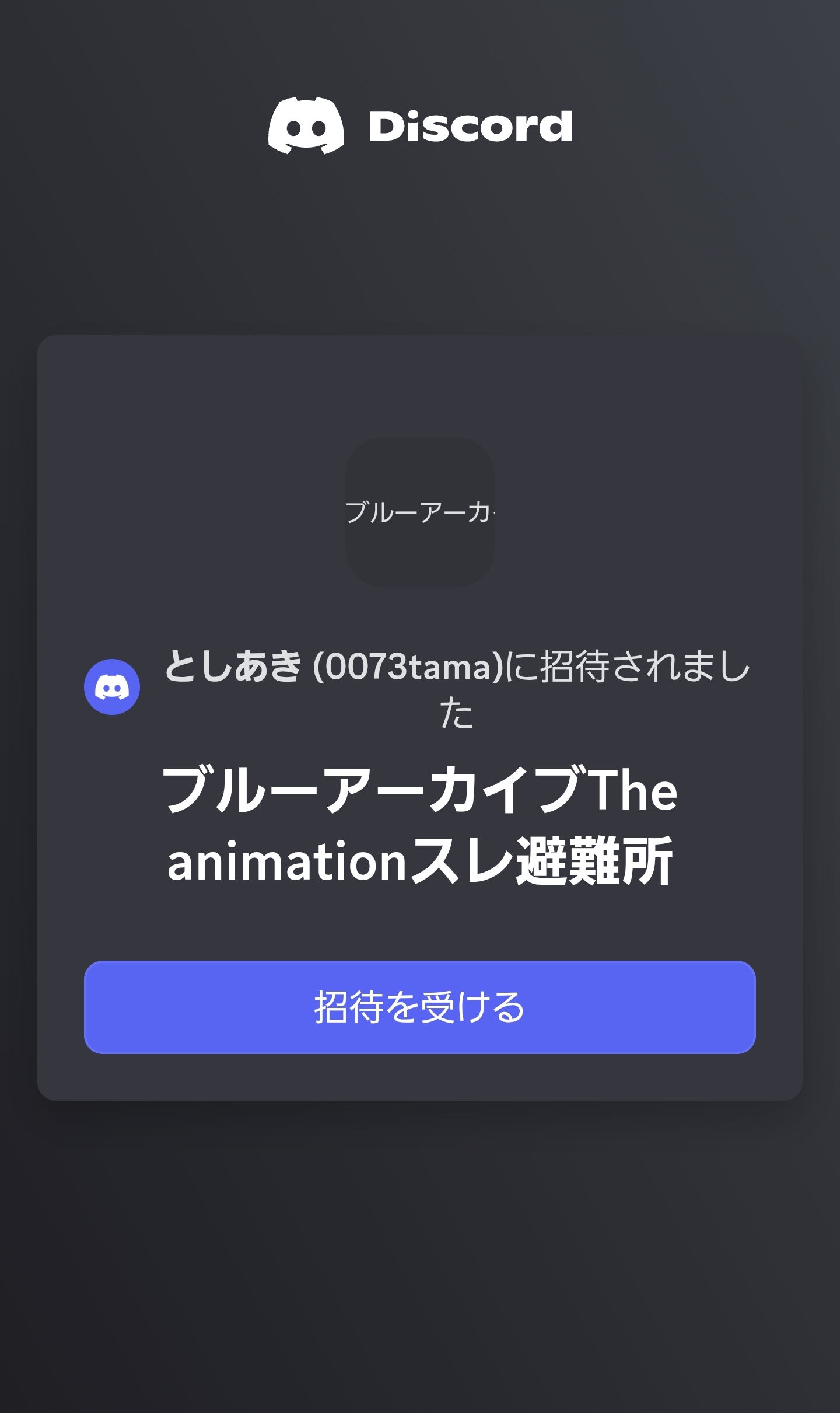Accept the invite with 招待を受ける button
840x1413 pixels.
click(x=420, y=1007)
